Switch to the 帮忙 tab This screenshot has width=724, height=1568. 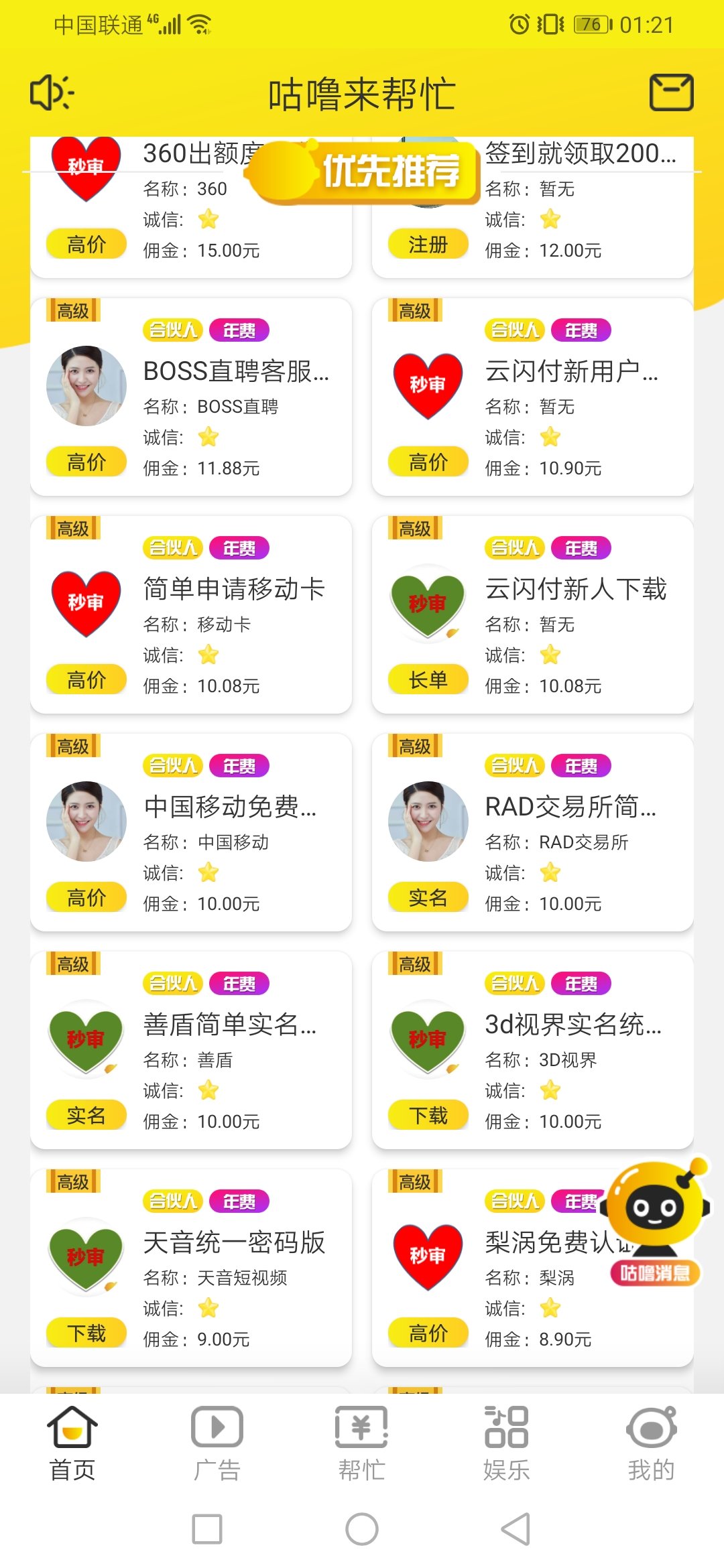(x=361, y=1444)
